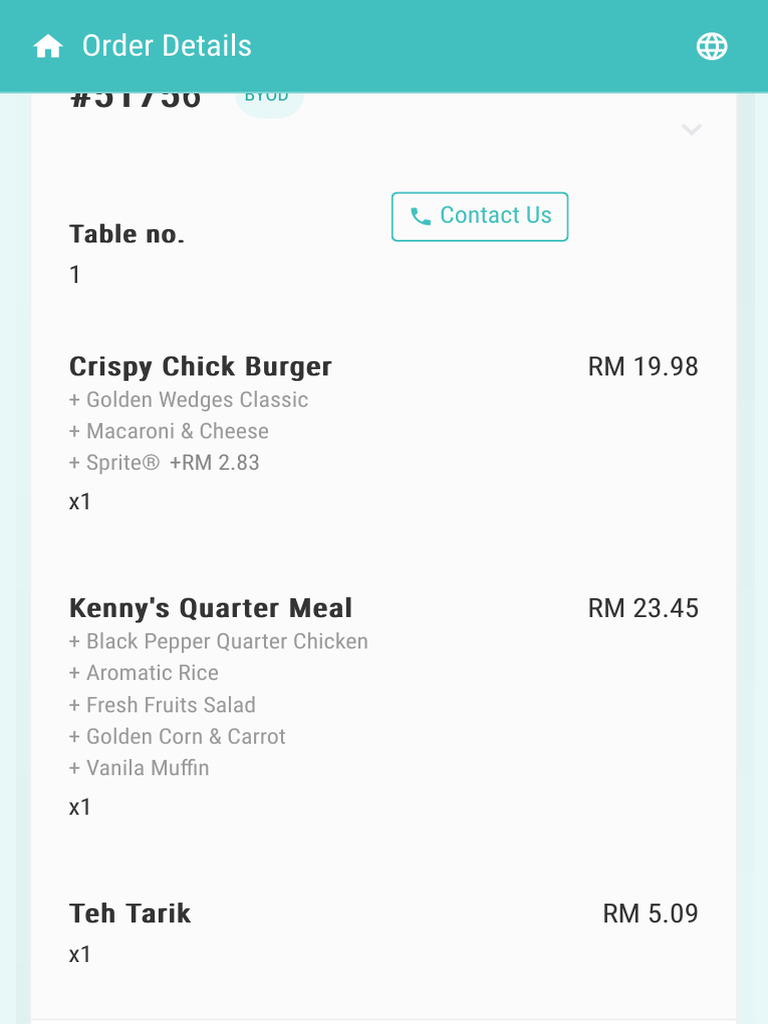Open the language globe icon
This screenshot has width=768, height=1024.
pyautogui.click(x=712, y=46)
